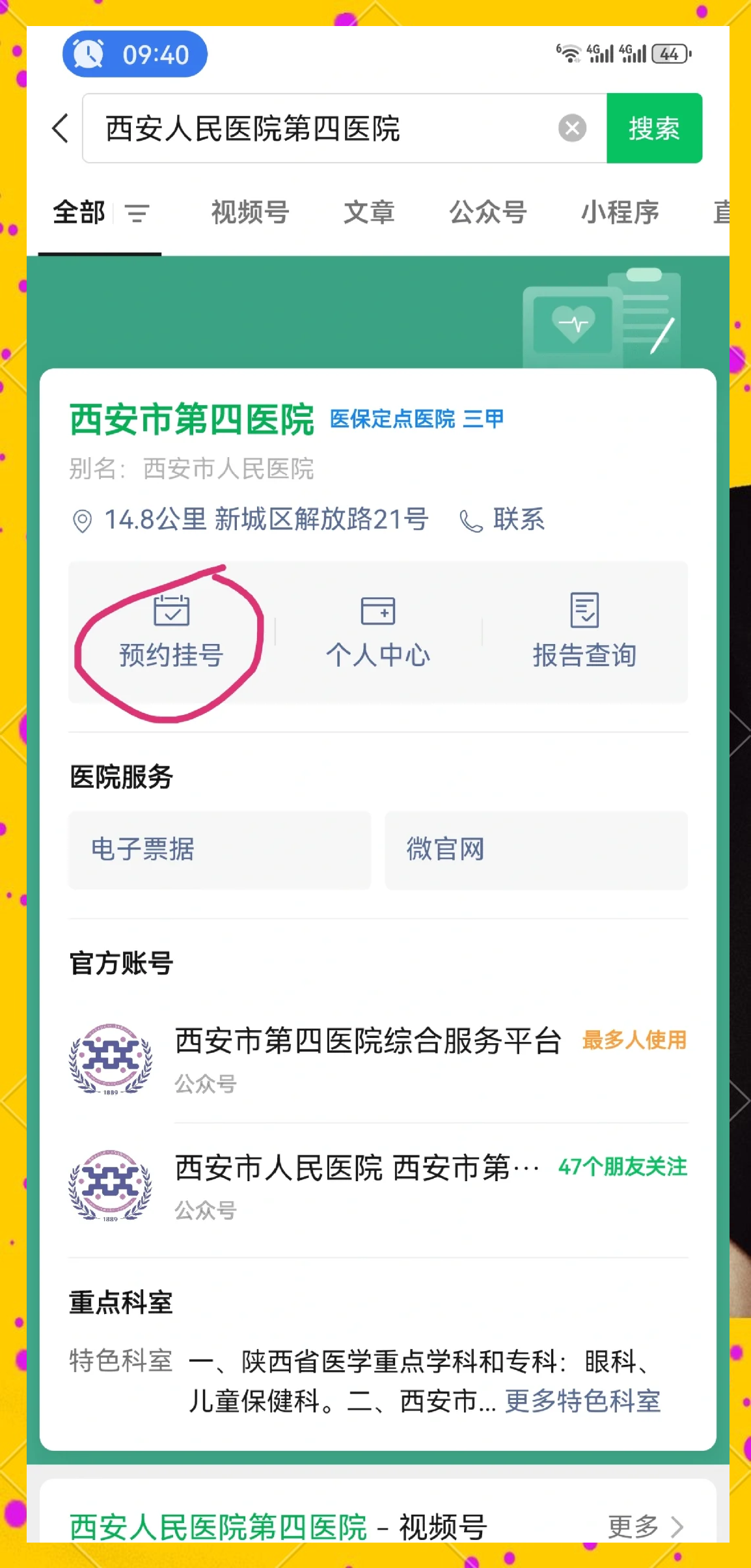
Task: Switch to the 文章 tab
Action: [x=369, y=212]
